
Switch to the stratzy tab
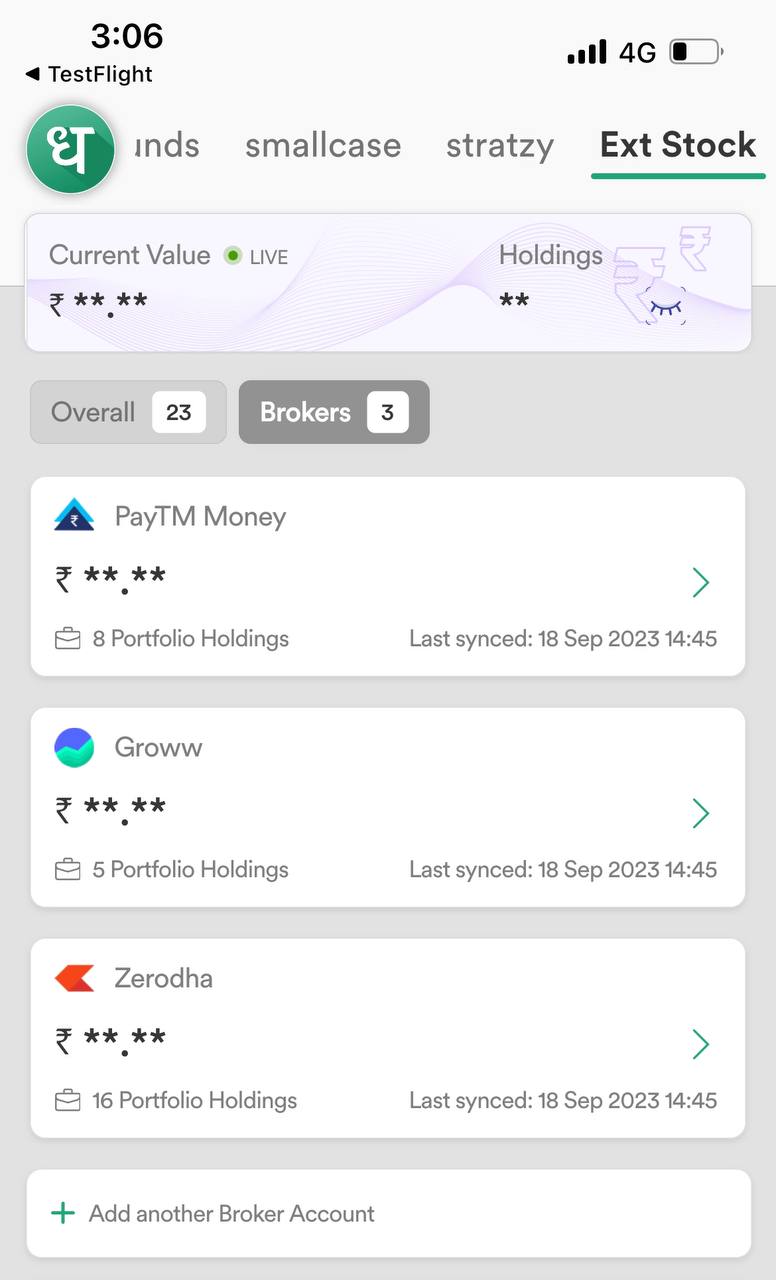[x=499, y=146]
